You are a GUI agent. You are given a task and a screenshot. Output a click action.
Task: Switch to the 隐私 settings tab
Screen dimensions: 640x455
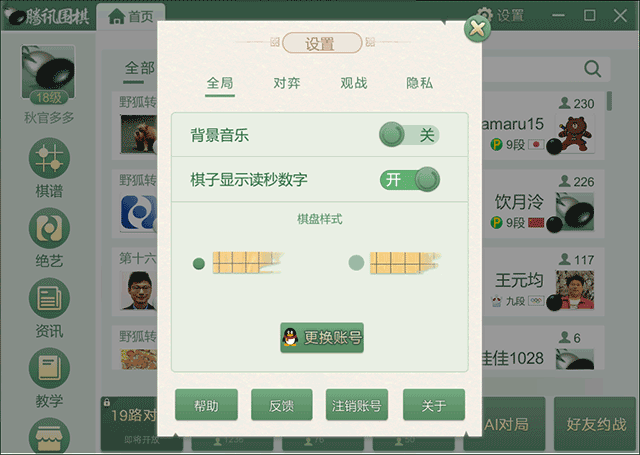click(x=420, y=84)
